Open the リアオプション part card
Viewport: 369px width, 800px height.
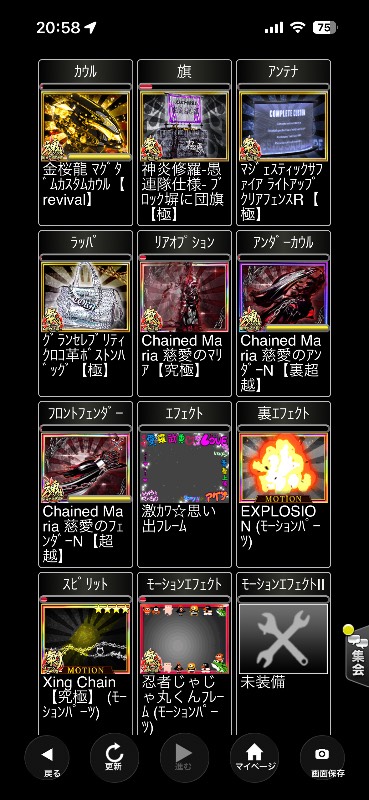tap(184, 313)
